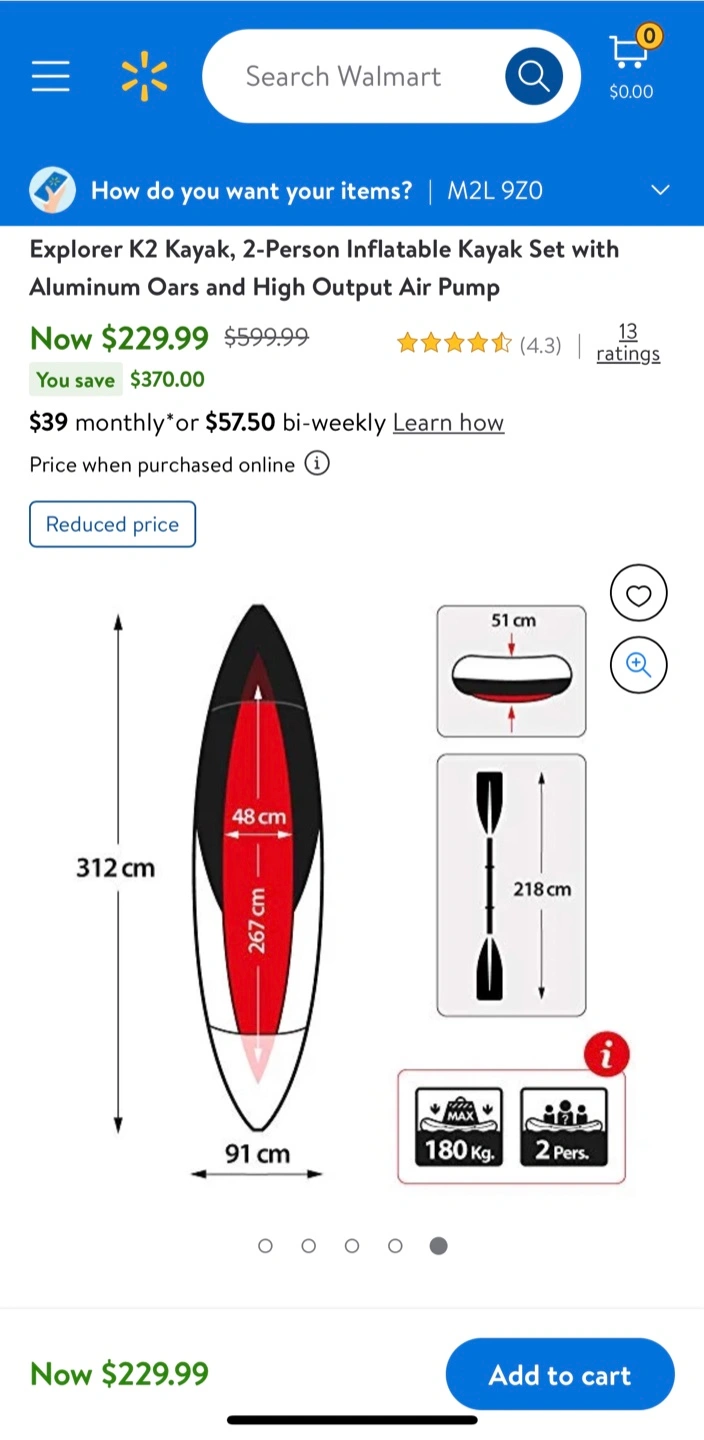Open the hamburger menu
This screenshot has width=704, height=1440.
(50, 76)
